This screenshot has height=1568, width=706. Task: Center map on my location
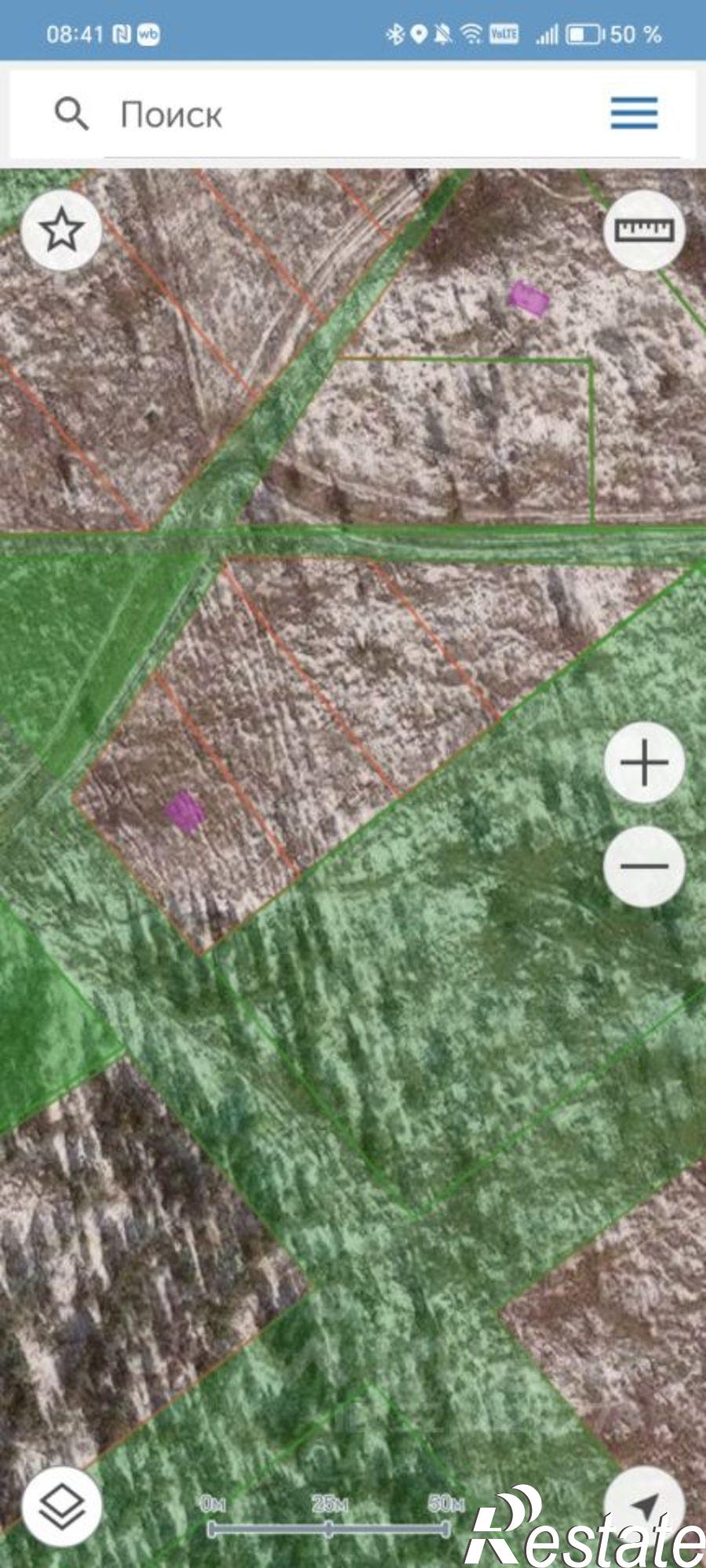(644, 1505)
